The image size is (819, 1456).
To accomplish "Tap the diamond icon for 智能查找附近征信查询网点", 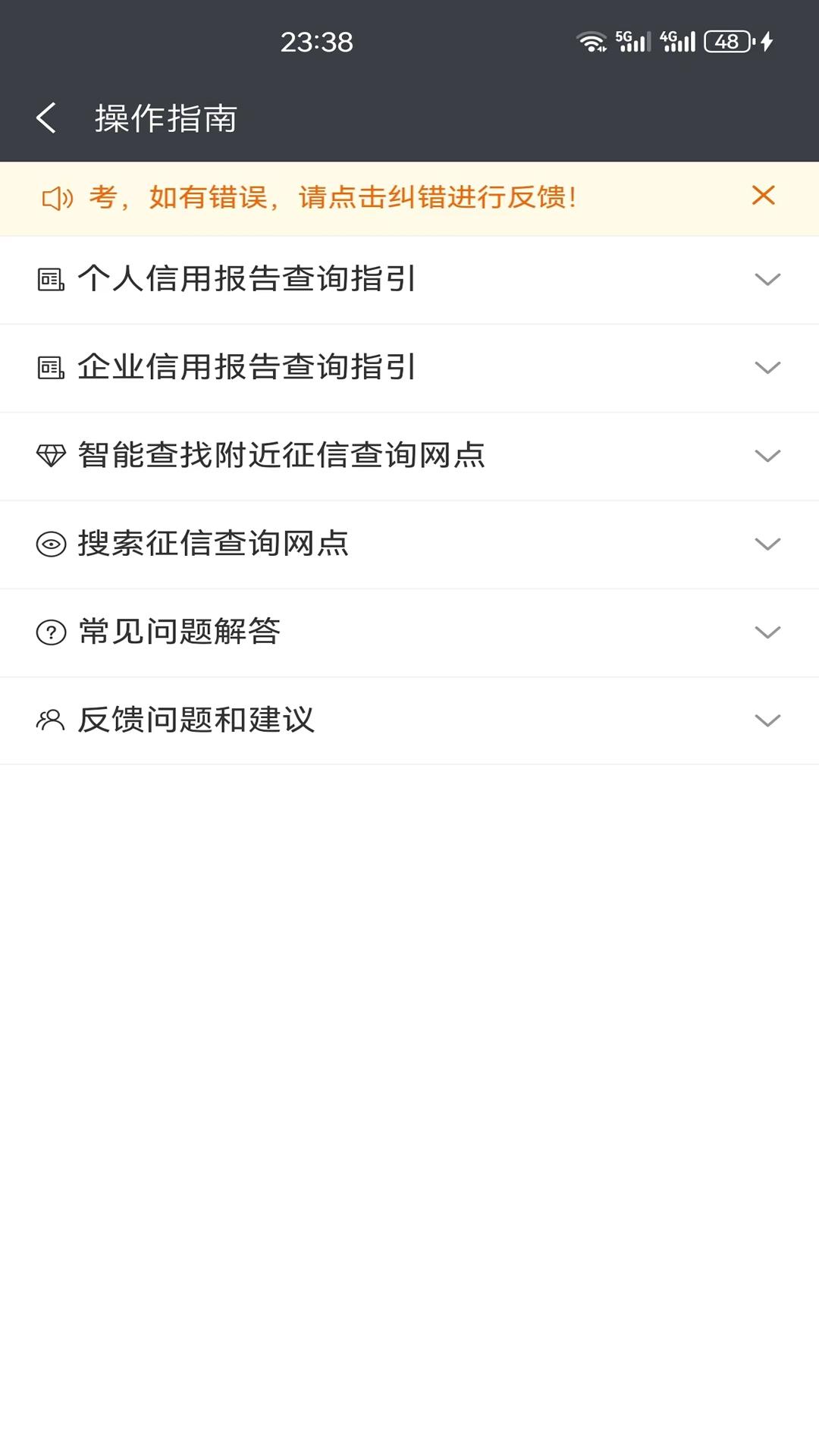I will (50, 456).
